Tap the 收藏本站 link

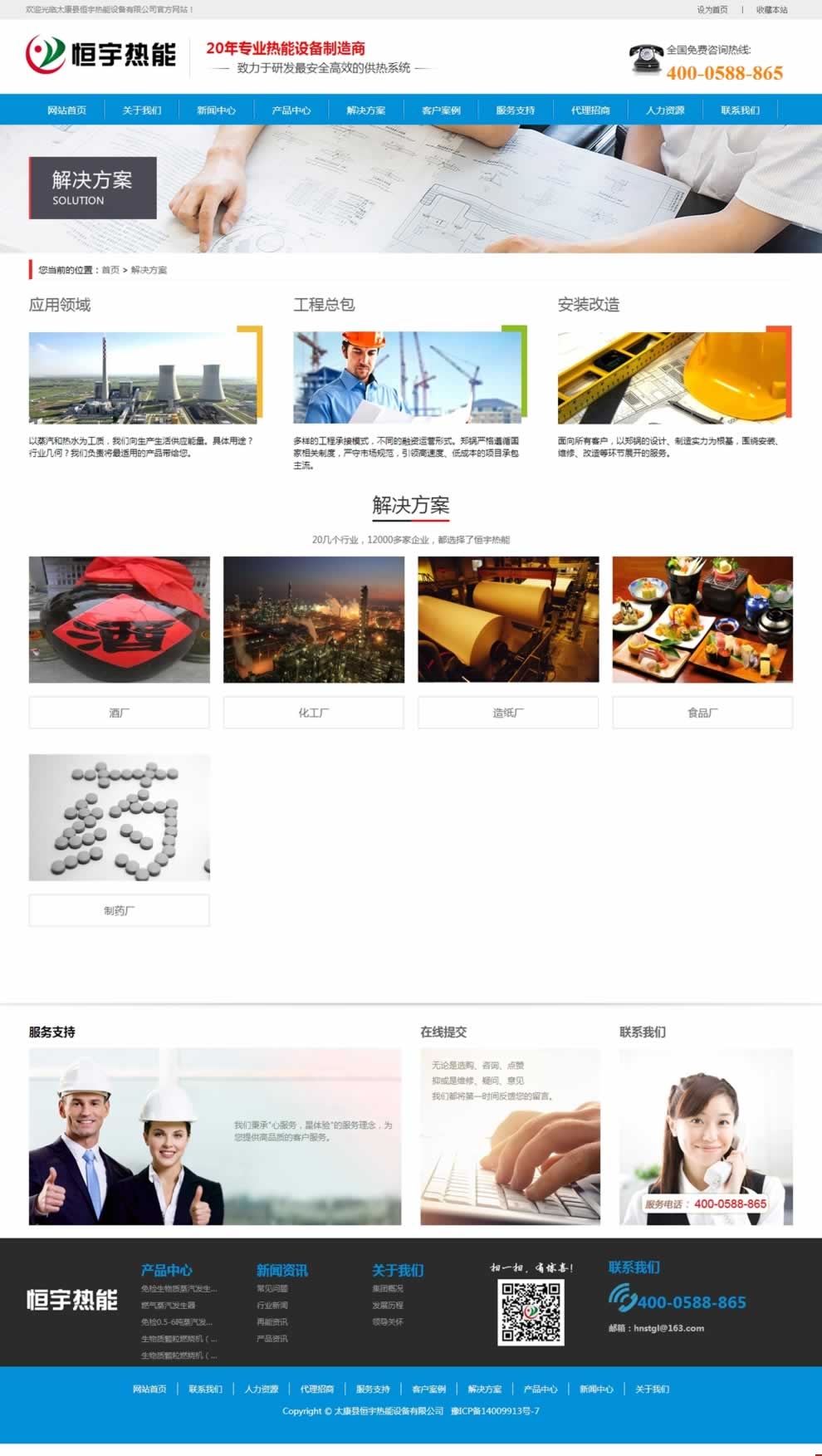click(x=771, y=10)
